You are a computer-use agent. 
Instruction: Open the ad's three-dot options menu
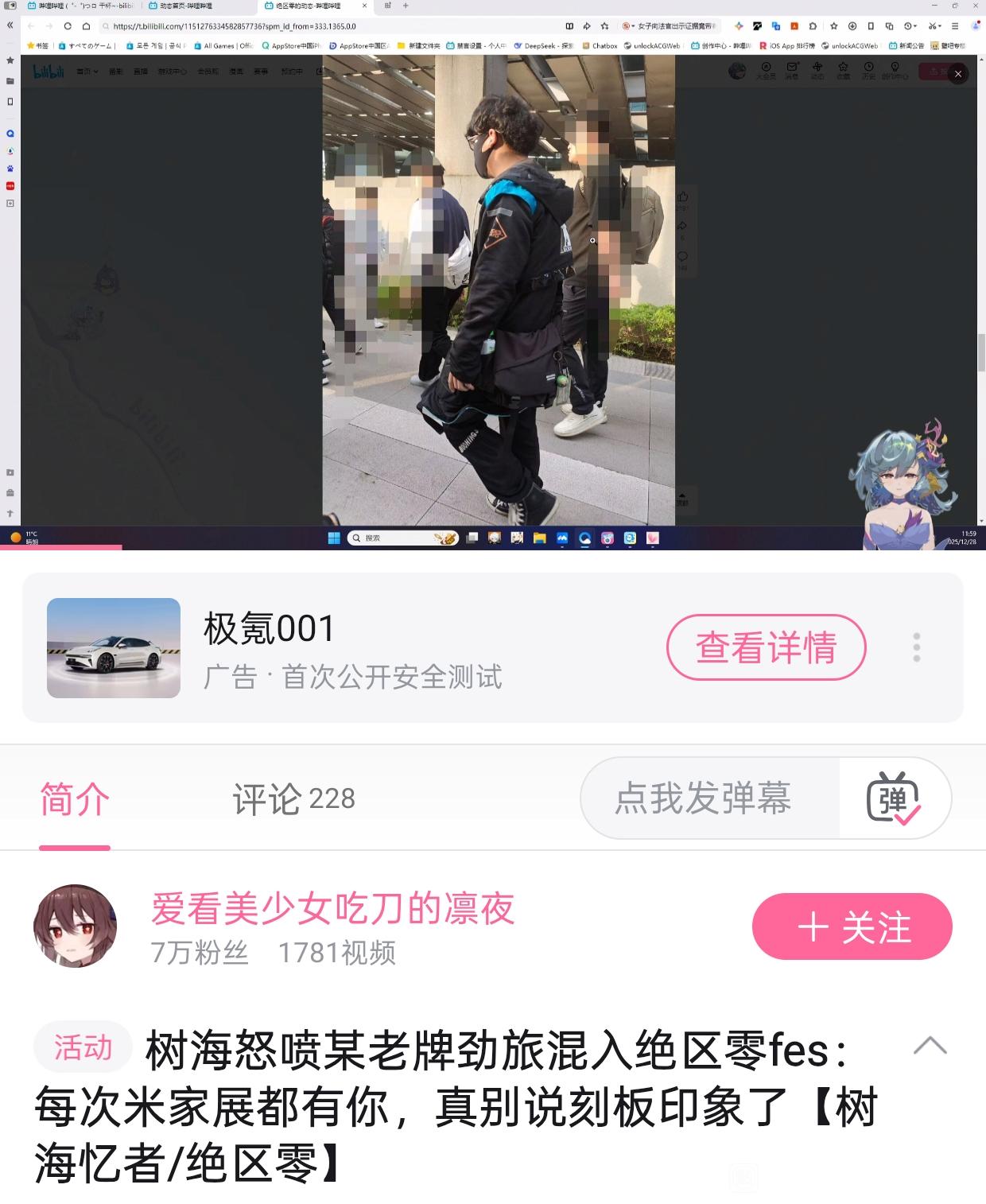[916, 647]
